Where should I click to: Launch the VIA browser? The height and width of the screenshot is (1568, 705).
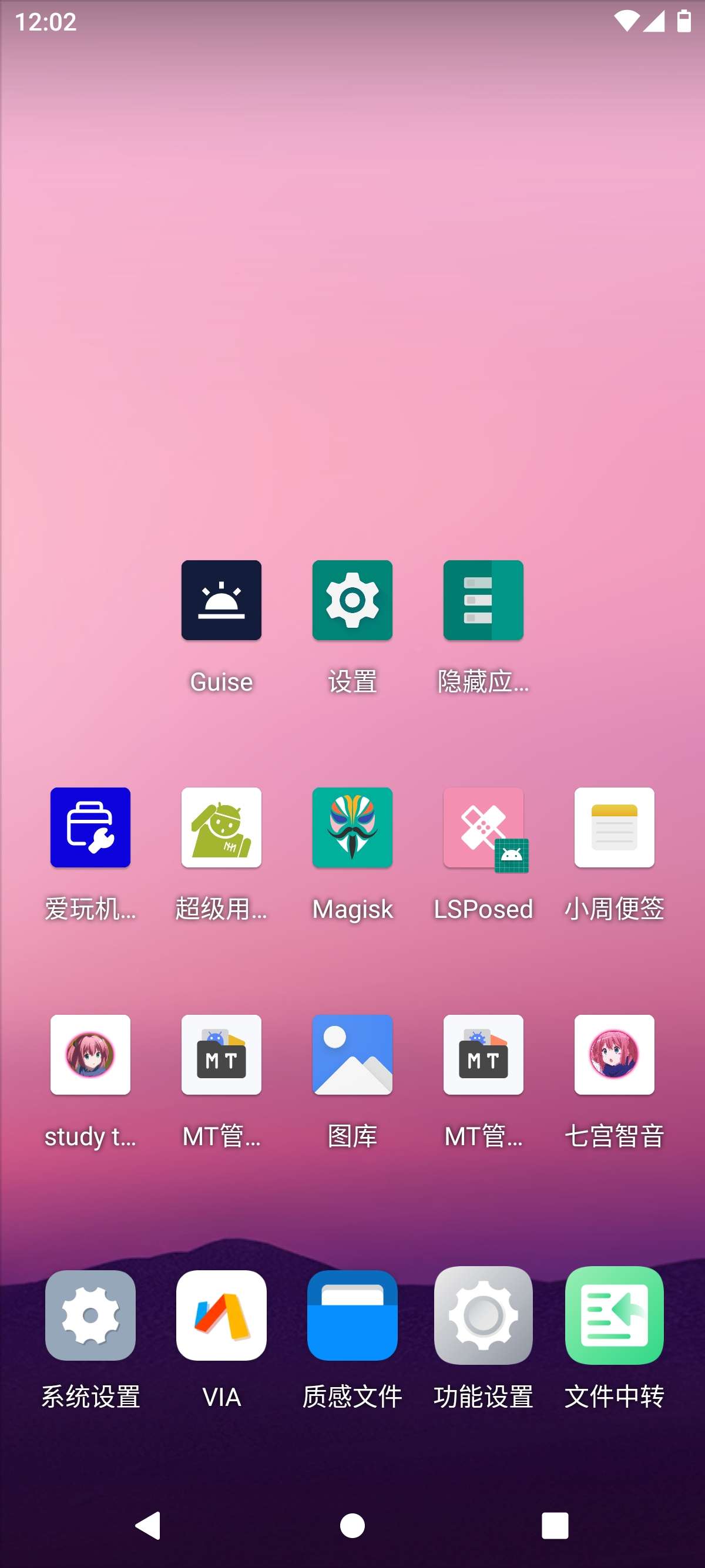click(221, 1315)
